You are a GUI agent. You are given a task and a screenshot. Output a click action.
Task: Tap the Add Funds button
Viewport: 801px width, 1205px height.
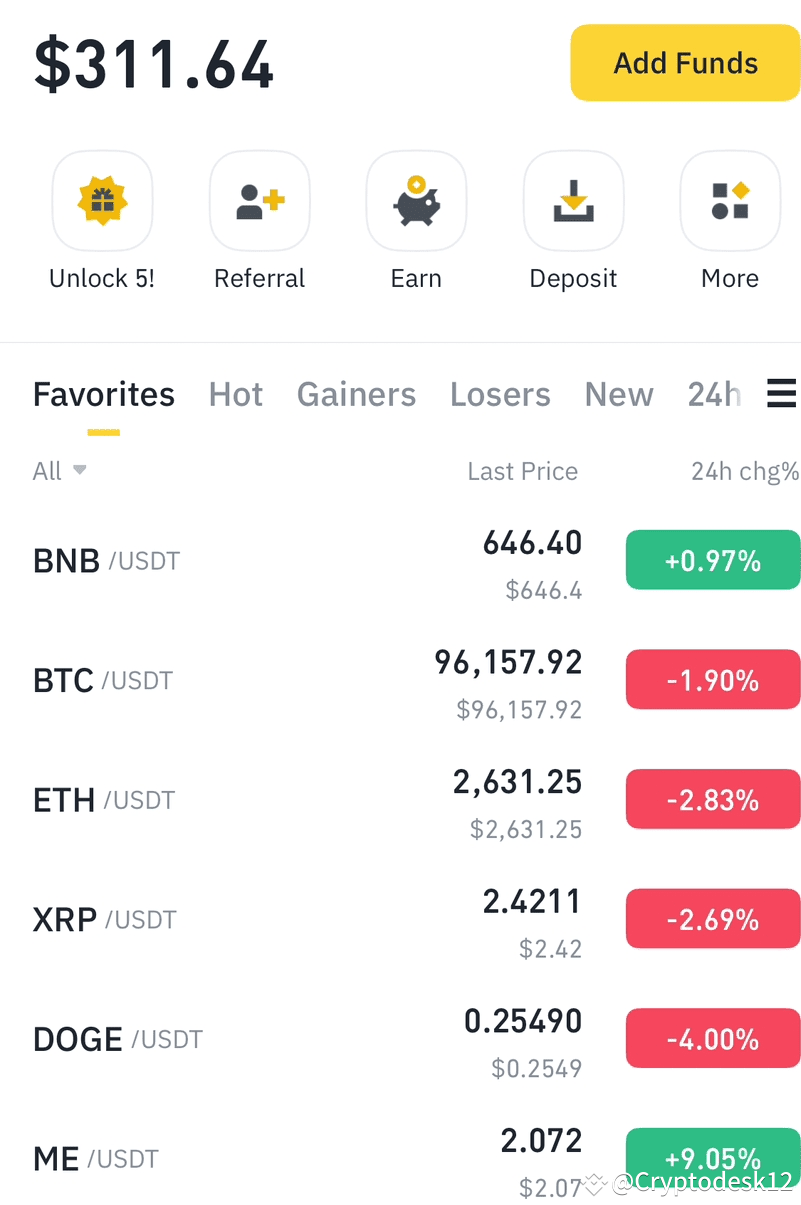tap(685, 63)
